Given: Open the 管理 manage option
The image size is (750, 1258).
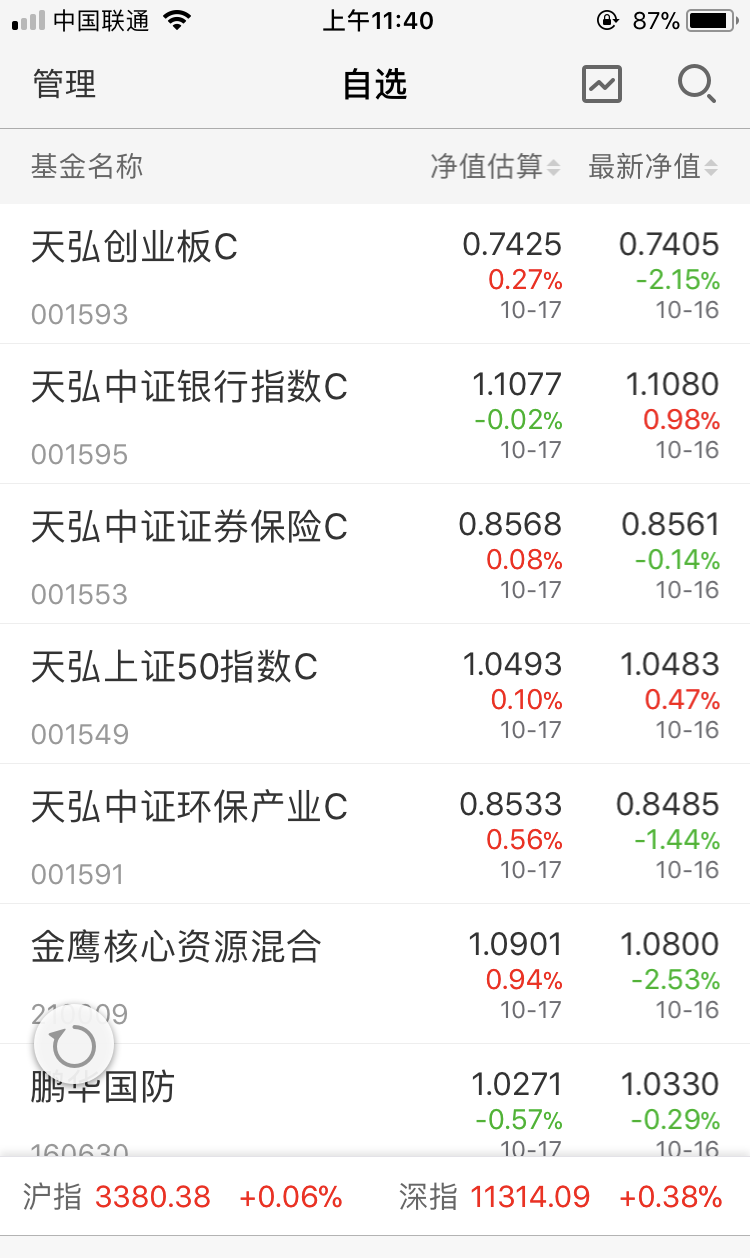Looking at the screenshot, I should (x=65, y=84).
